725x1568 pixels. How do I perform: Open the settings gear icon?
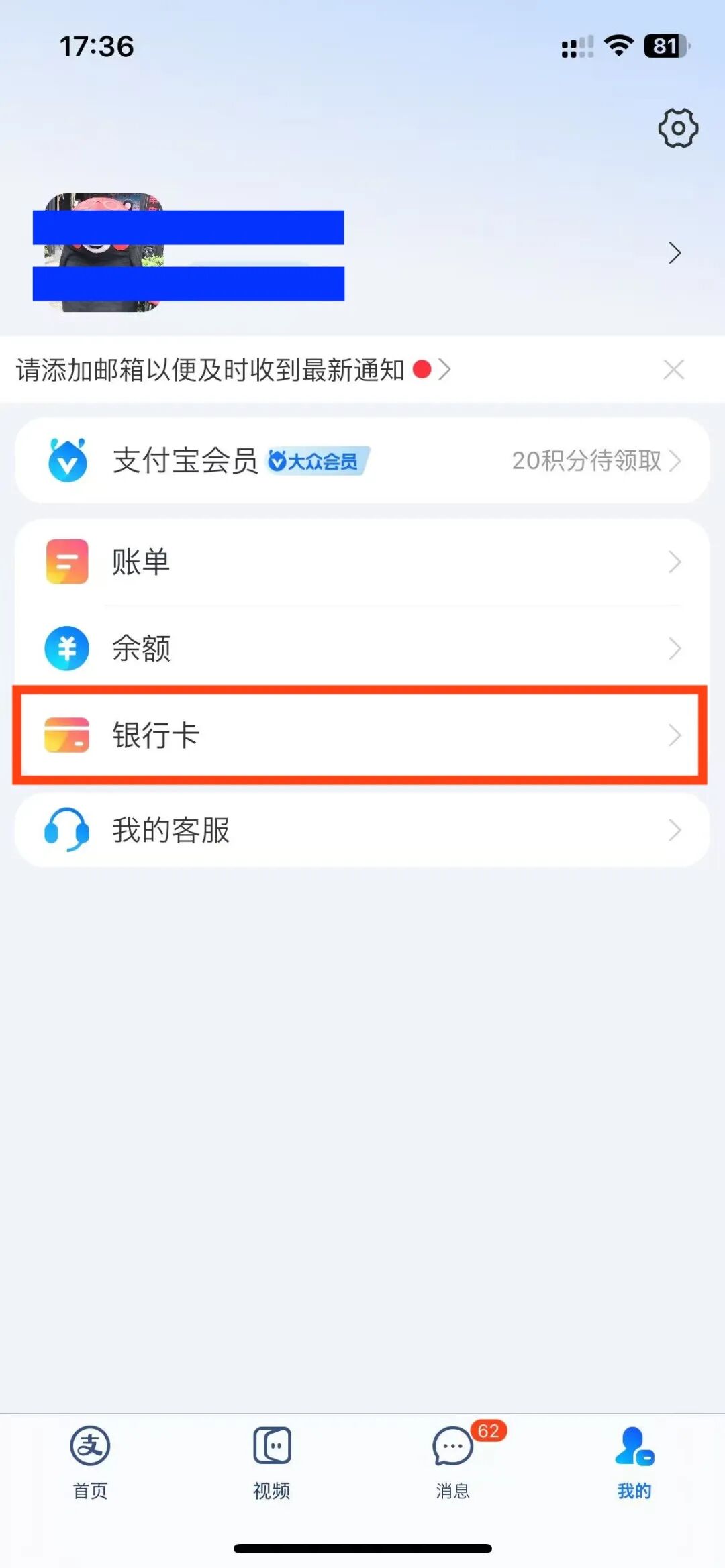click(678, 127)
